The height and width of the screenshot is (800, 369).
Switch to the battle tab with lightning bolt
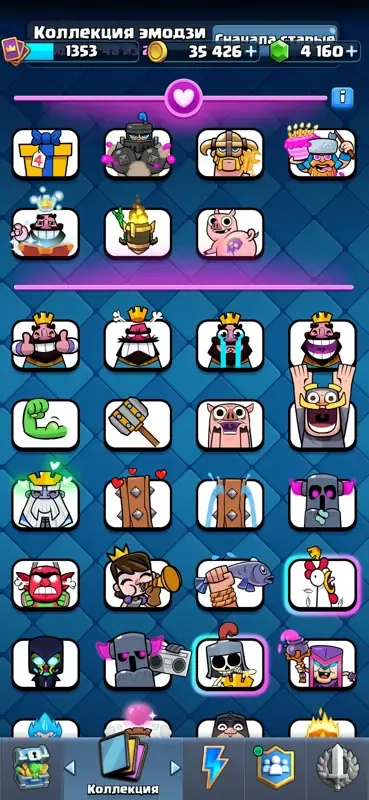[x=214, y=769]
